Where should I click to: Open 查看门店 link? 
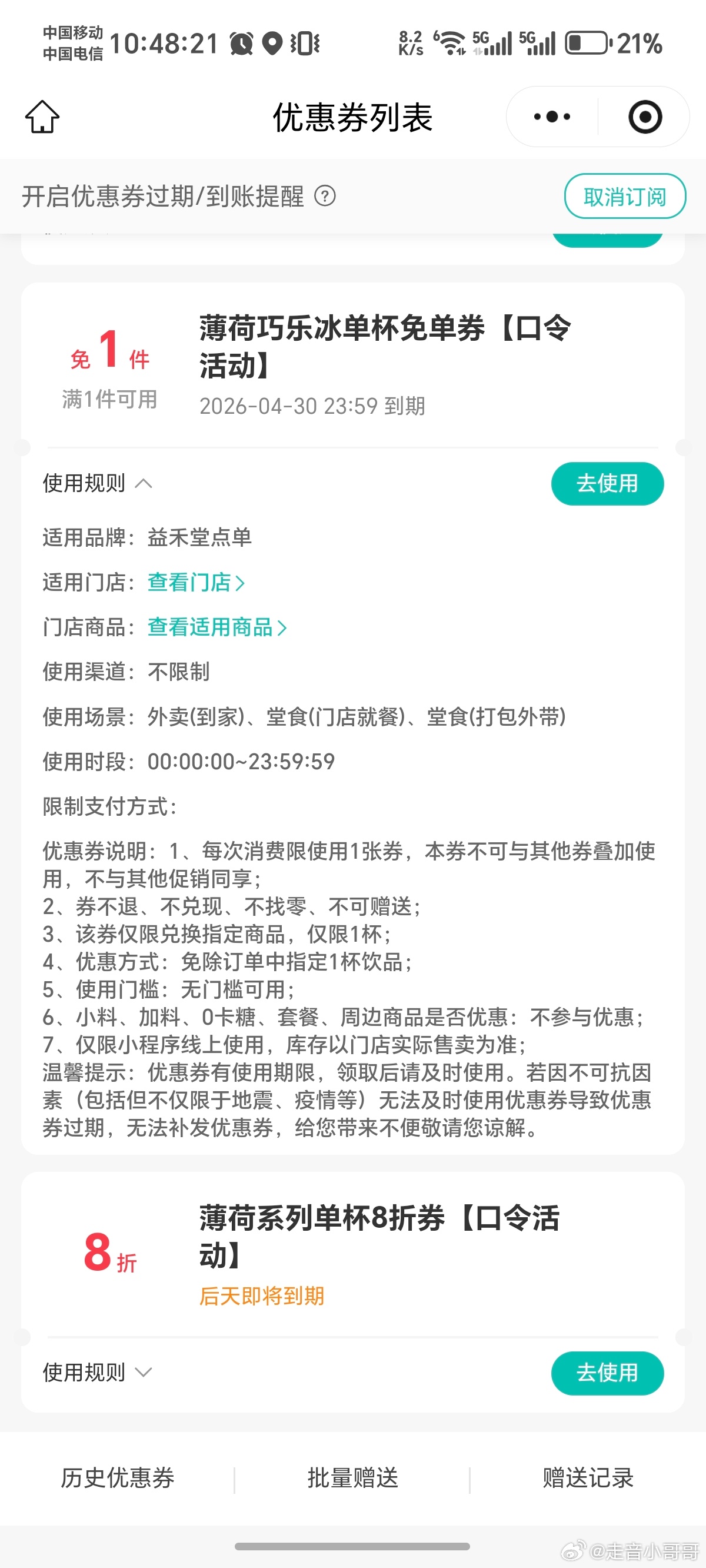(x=196, y=583)
